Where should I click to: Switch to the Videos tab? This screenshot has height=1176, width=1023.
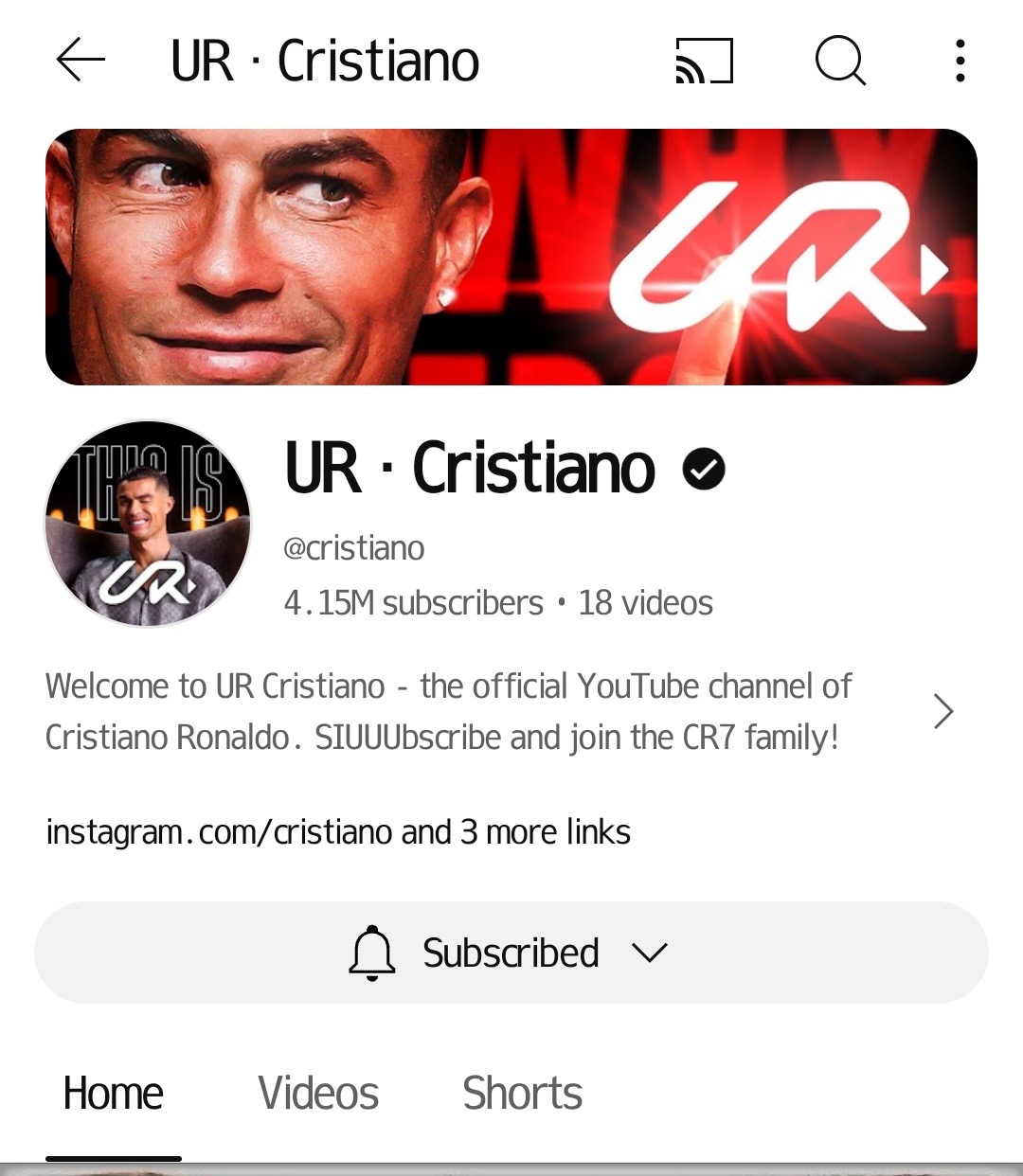(x=318, y=1094)
